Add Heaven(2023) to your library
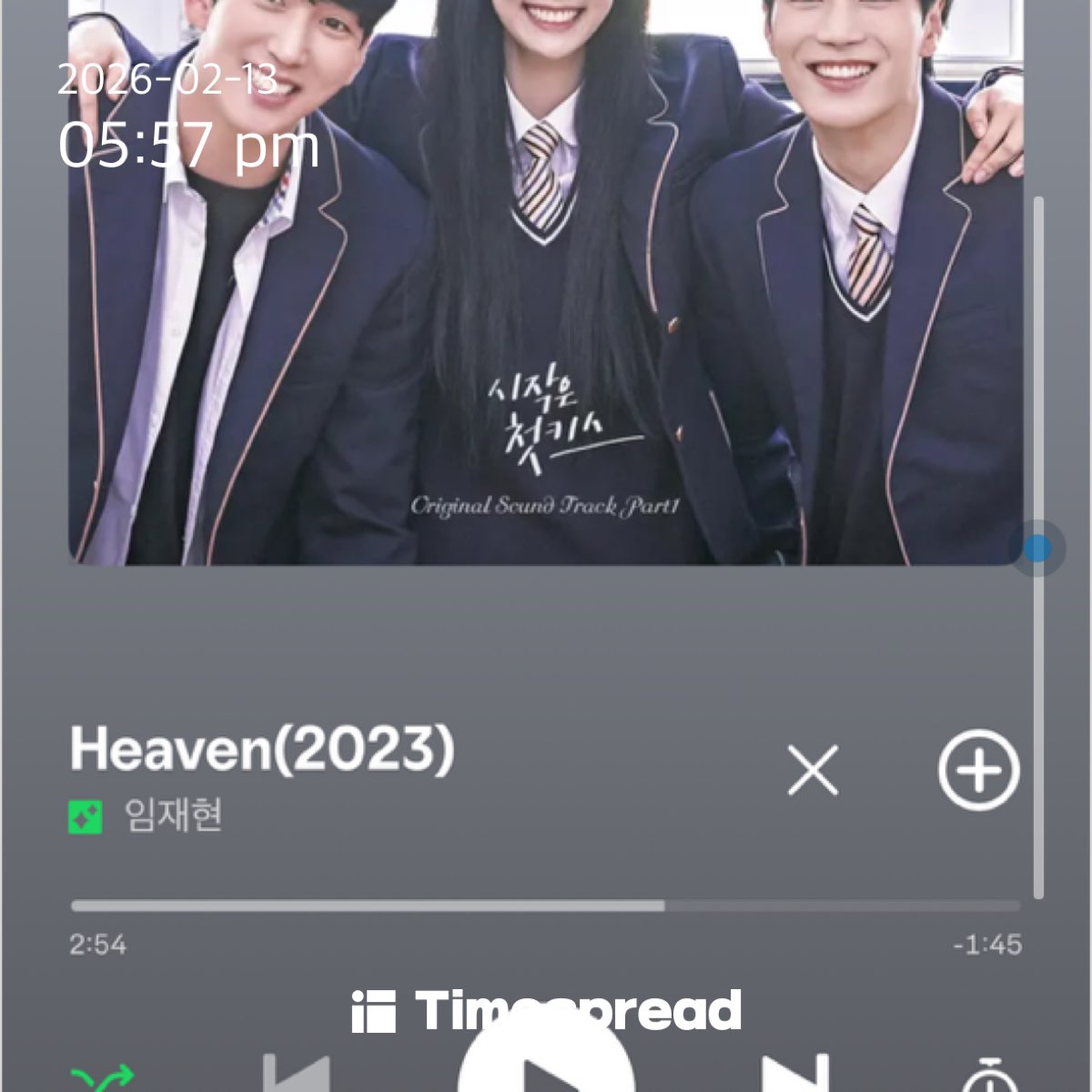The width and height of the screenshot is (1092, 1092). point(978,771)
